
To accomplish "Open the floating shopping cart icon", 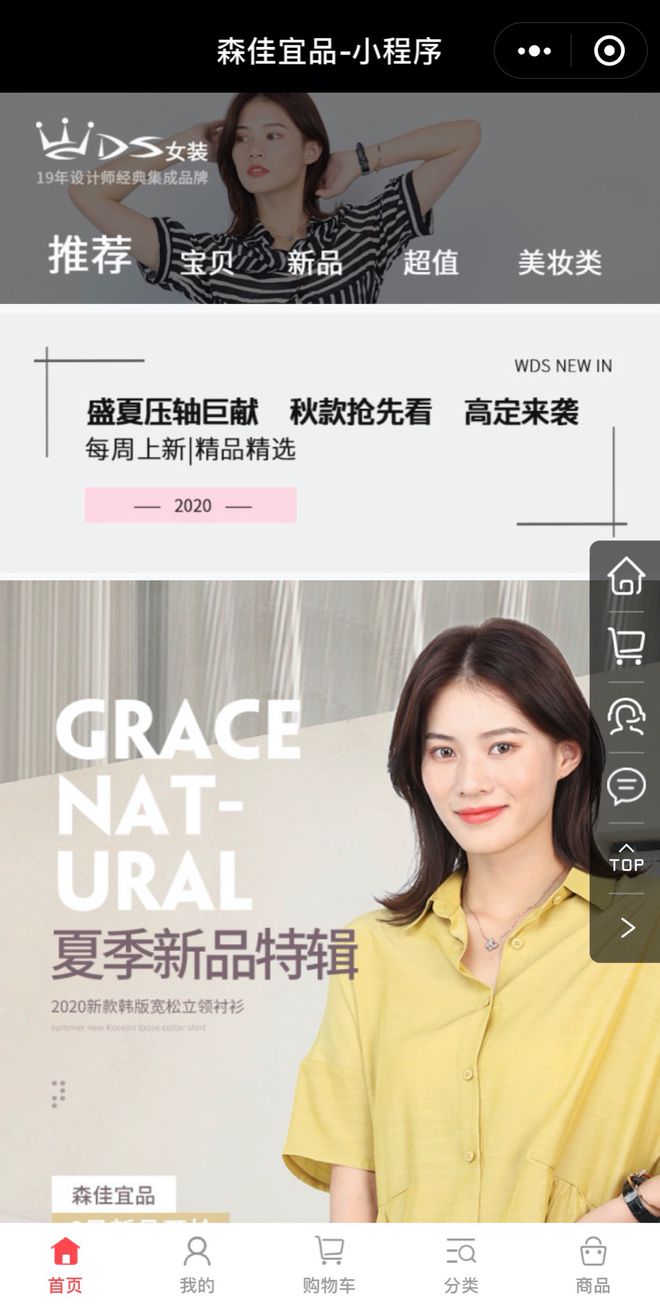I will (626, 646).
